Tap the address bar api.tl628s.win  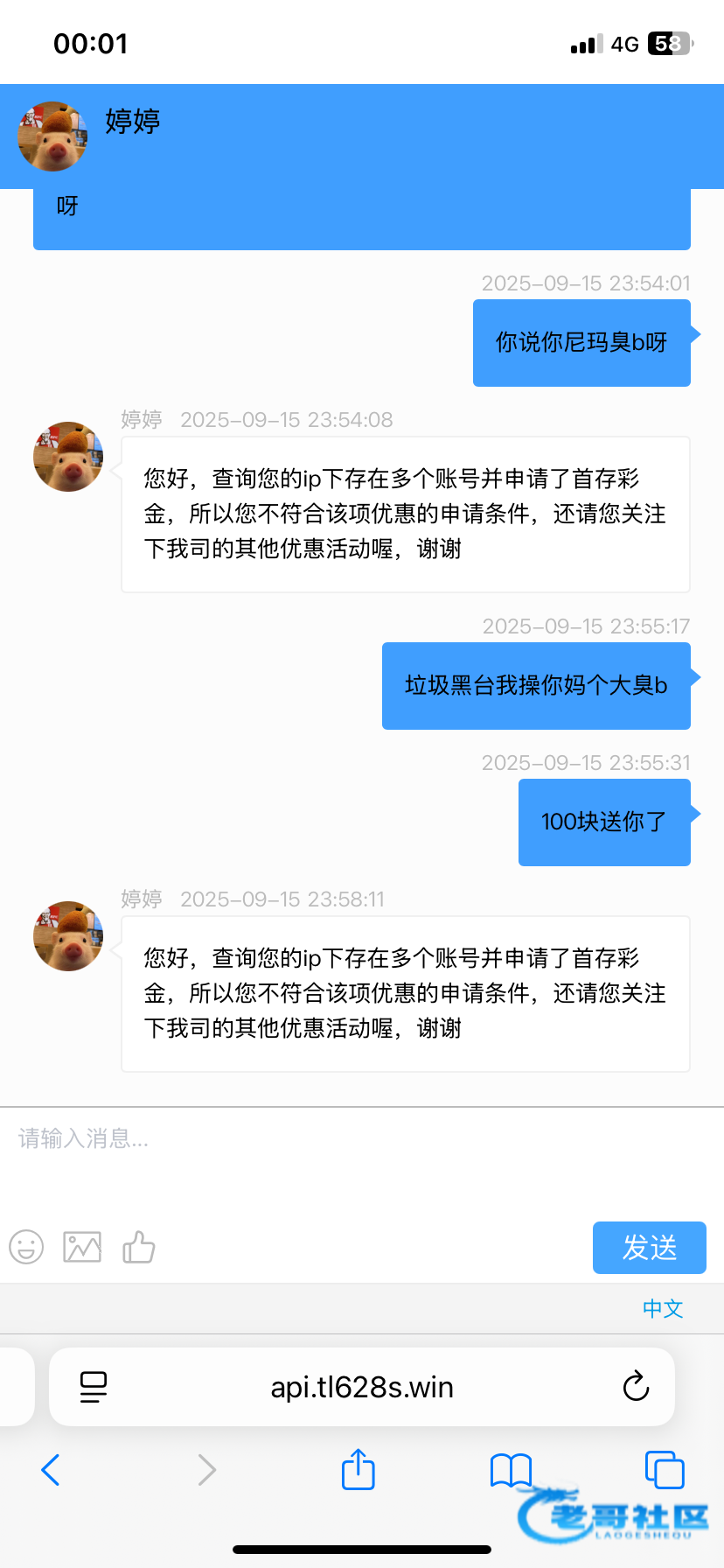click(362, 1387)
